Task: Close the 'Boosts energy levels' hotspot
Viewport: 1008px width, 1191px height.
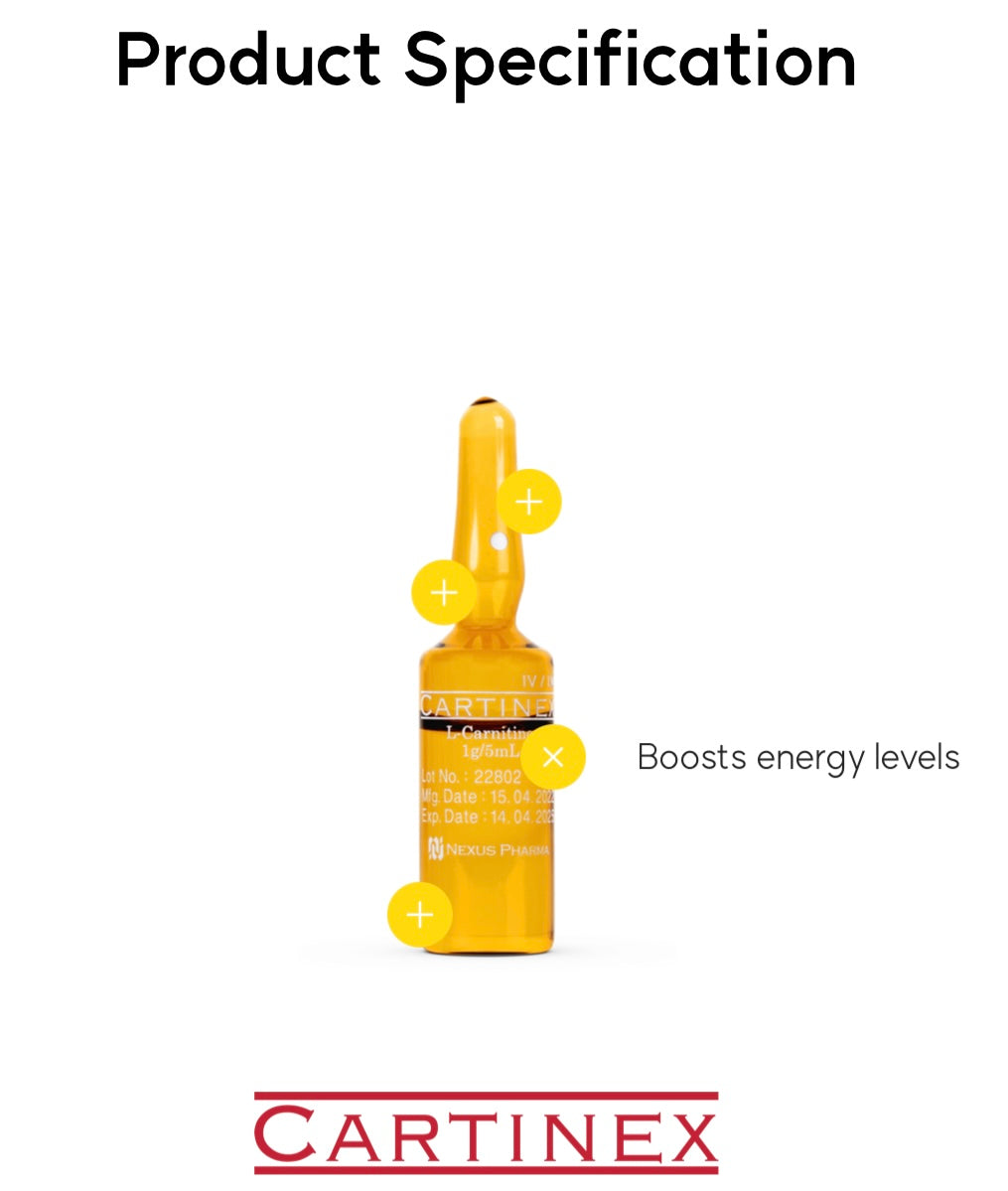Action: [x=553, y=758]
